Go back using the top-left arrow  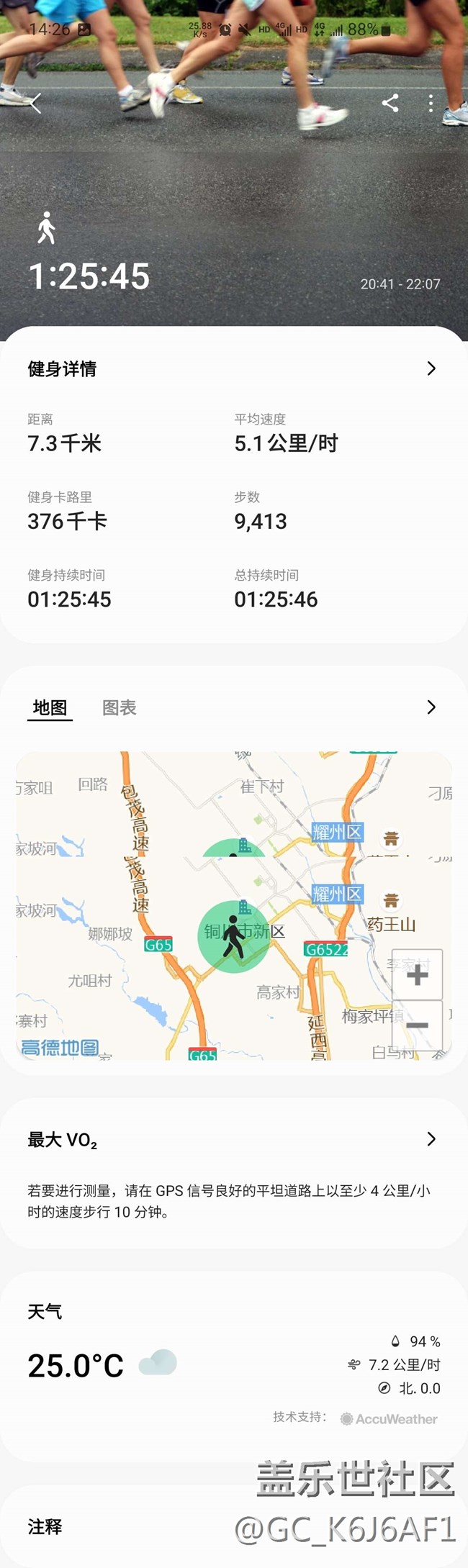pyautogui.click(x=35, y=104)
